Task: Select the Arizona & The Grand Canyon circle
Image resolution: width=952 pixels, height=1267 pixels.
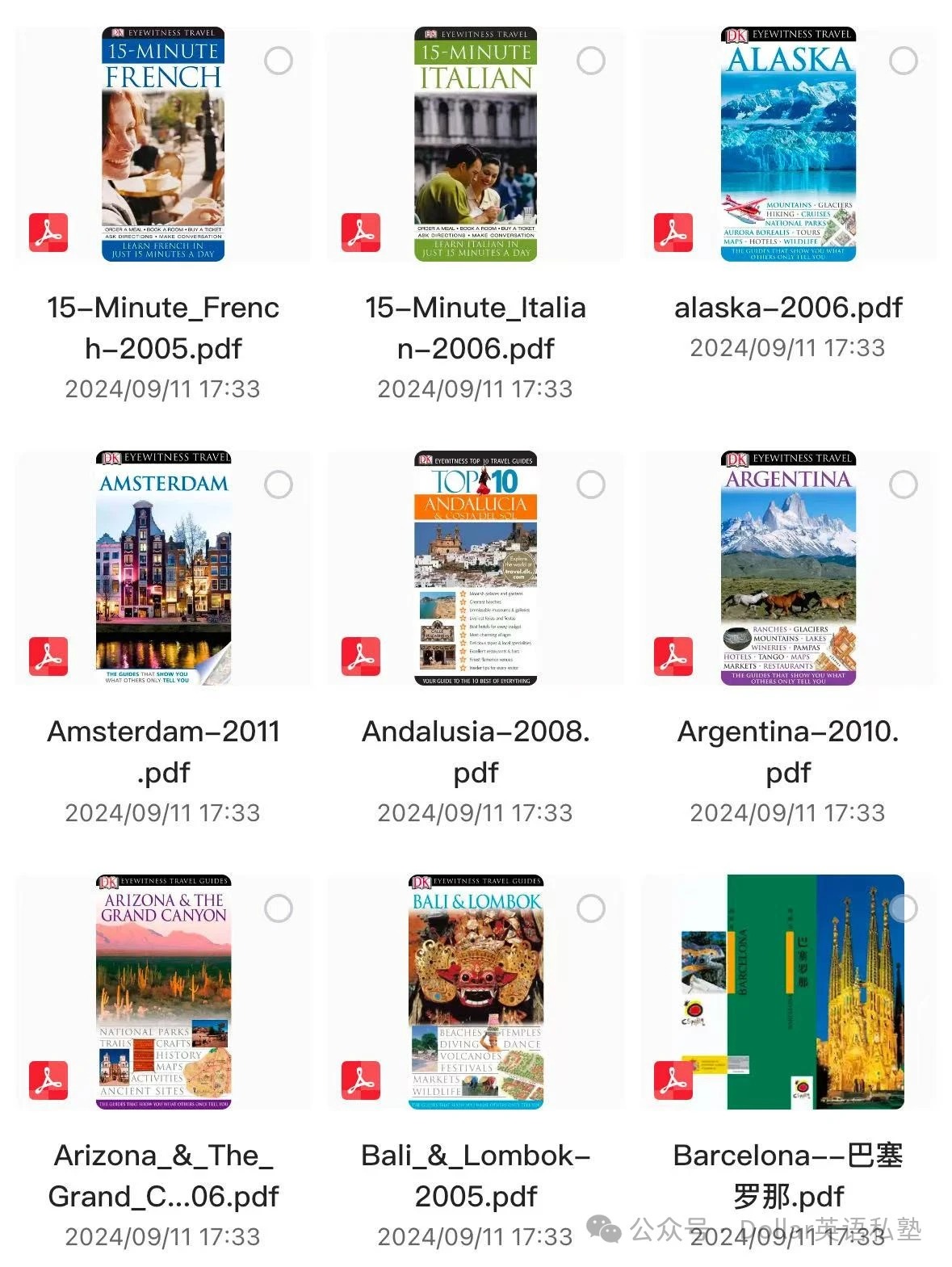Action: 279,908
